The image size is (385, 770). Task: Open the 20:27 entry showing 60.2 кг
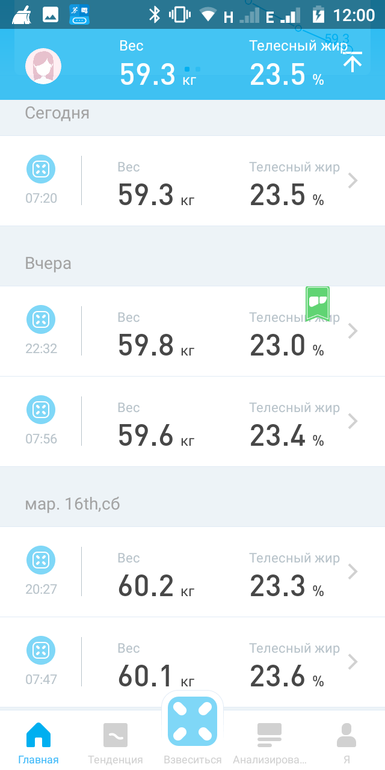point(192,572)
